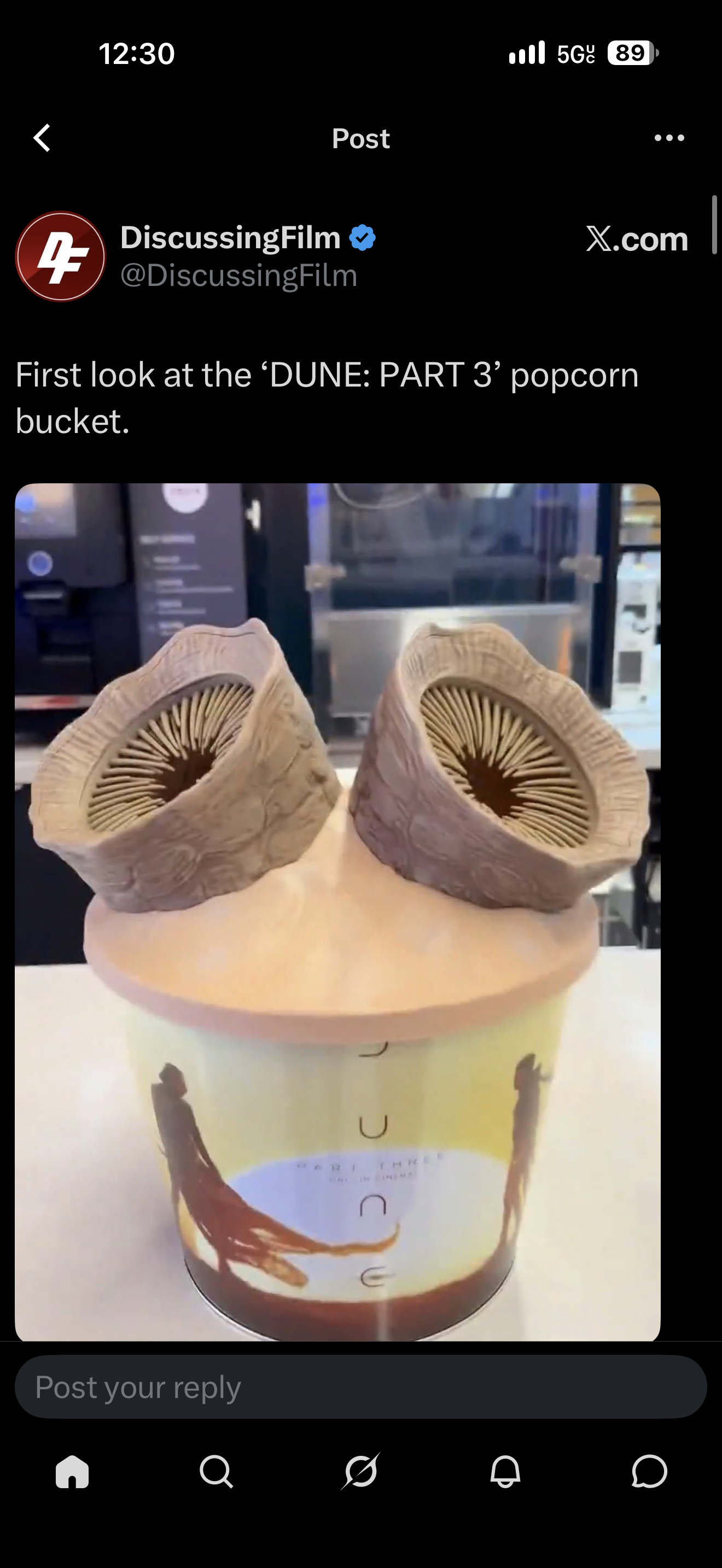
Task: Open the Notifications bell tab
Action: (505, 1472)
